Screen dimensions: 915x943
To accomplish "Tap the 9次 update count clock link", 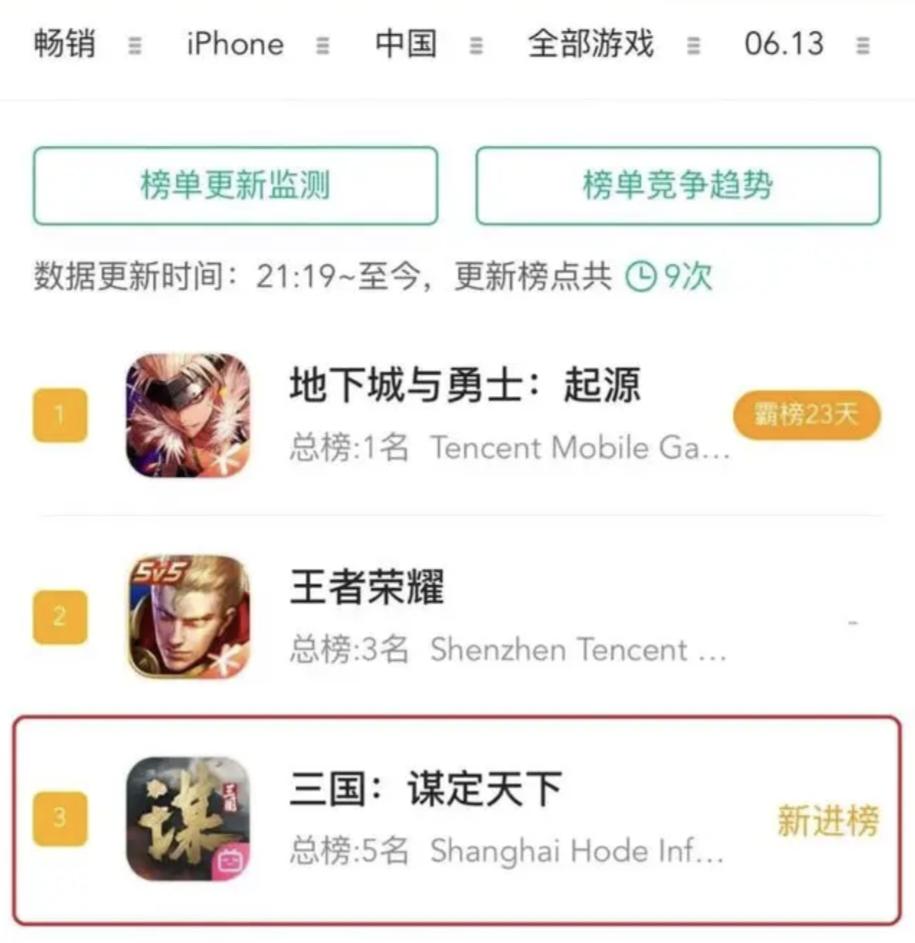I will coord(669,277).
